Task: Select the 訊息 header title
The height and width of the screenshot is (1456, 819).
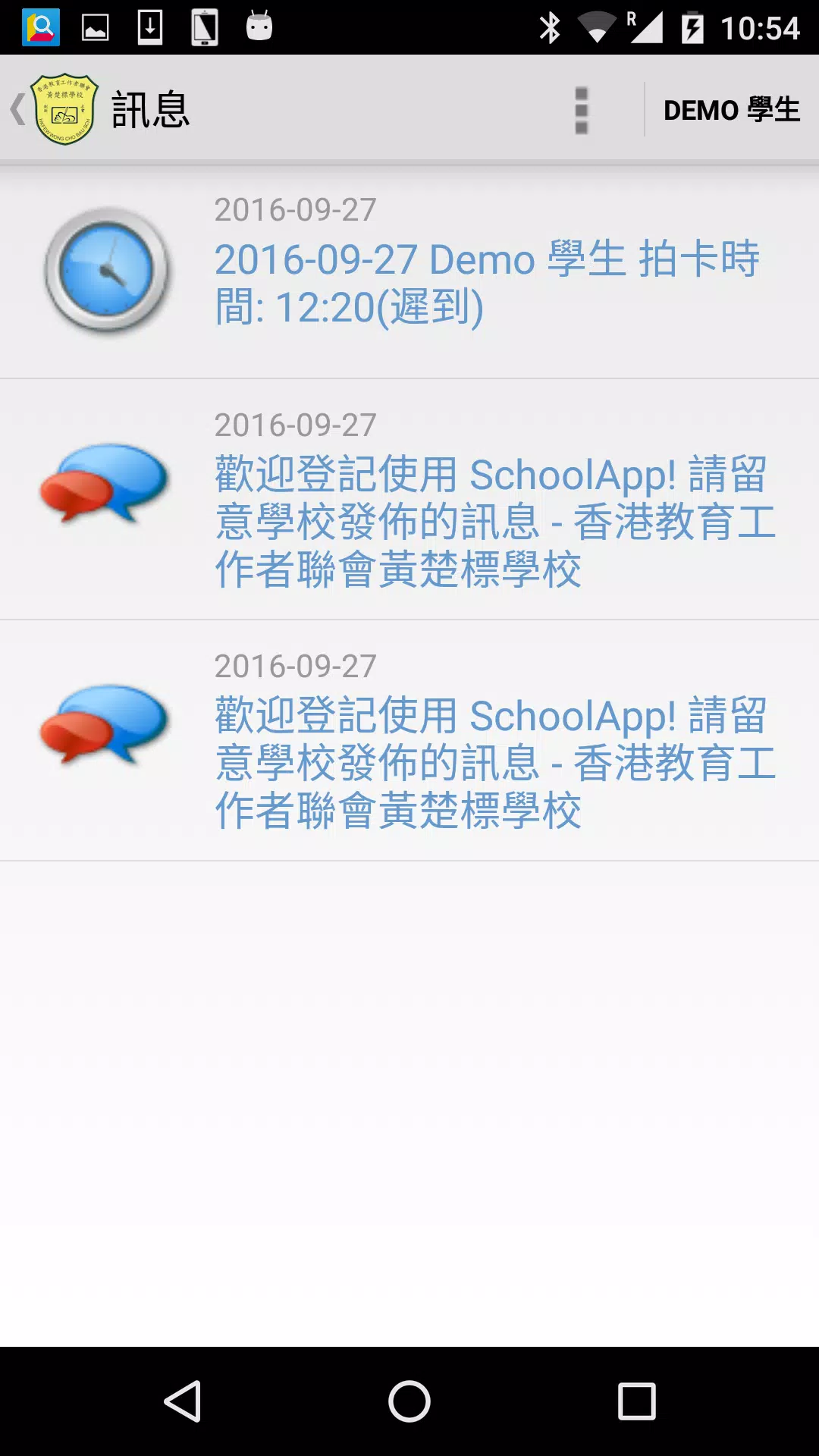Action: [x=150, y=110]
